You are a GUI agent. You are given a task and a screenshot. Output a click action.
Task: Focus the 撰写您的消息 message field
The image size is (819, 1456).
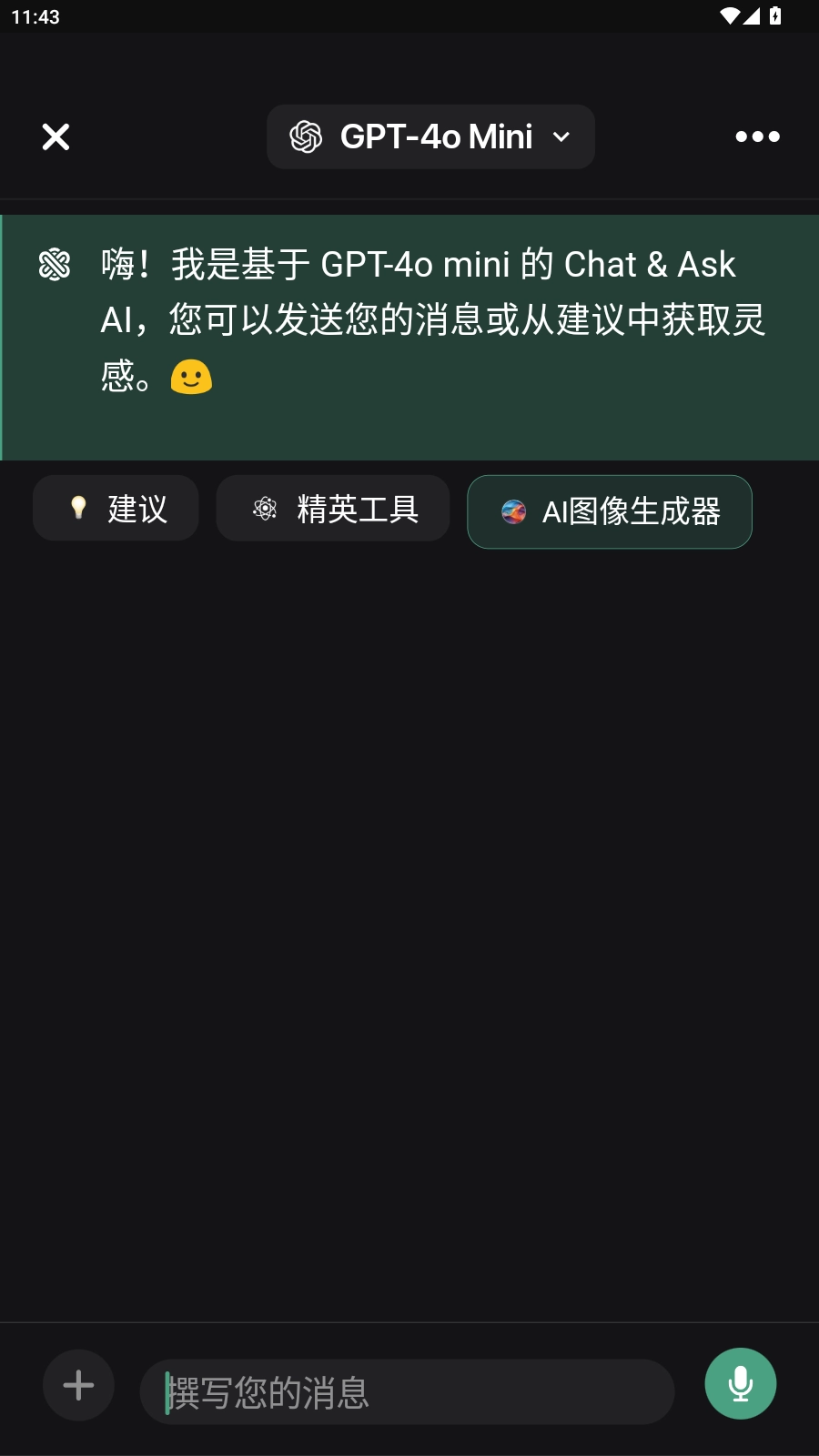coord(407,1392)
